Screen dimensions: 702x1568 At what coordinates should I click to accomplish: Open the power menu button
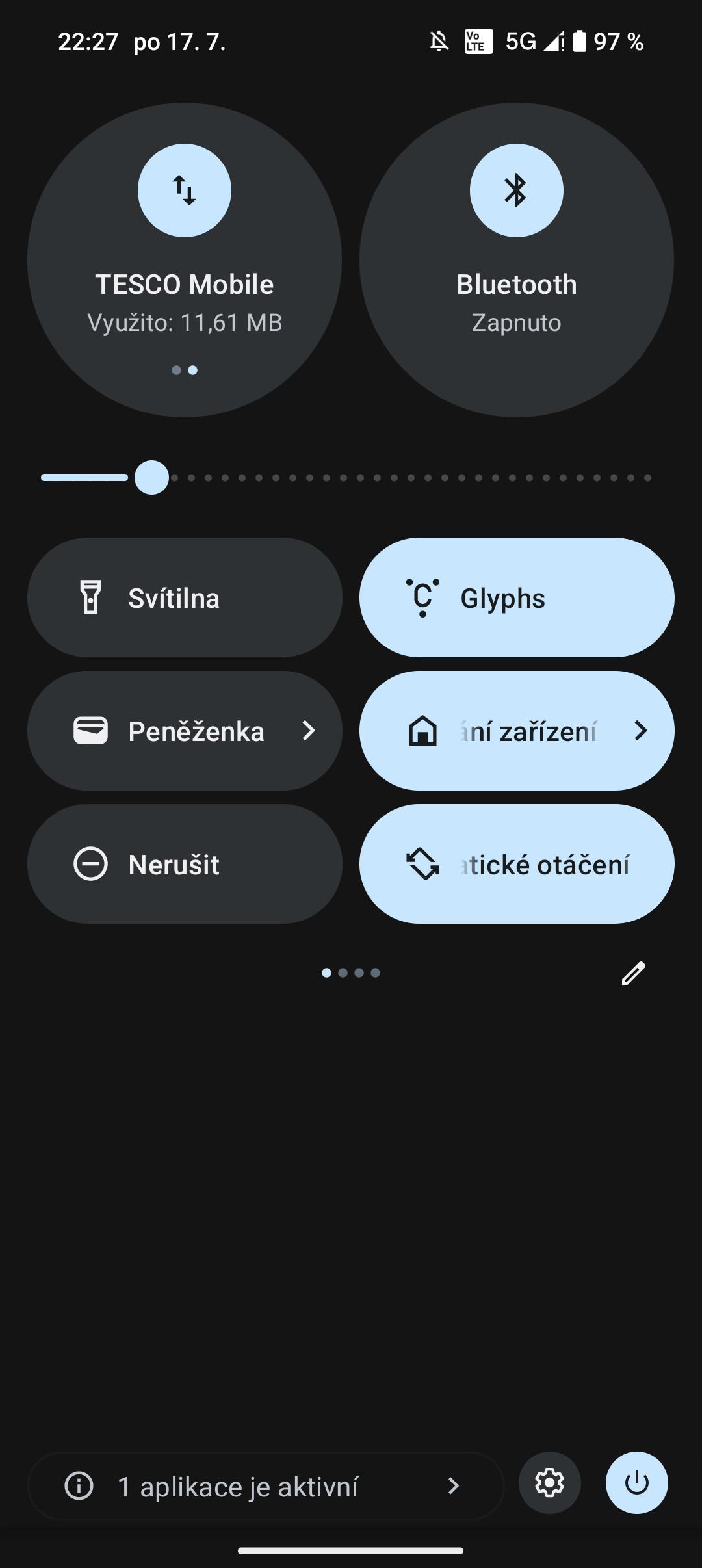[637, 1483]
